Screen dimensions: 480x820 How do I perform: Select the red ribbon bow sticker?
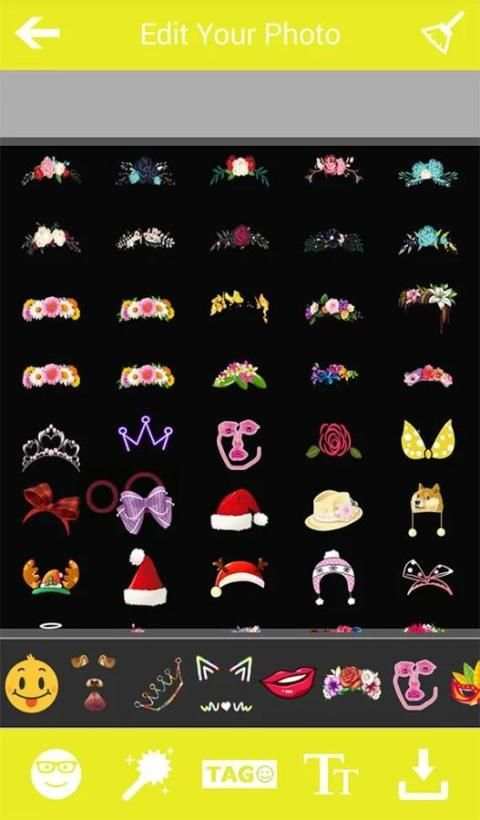[x=50, y=508]
